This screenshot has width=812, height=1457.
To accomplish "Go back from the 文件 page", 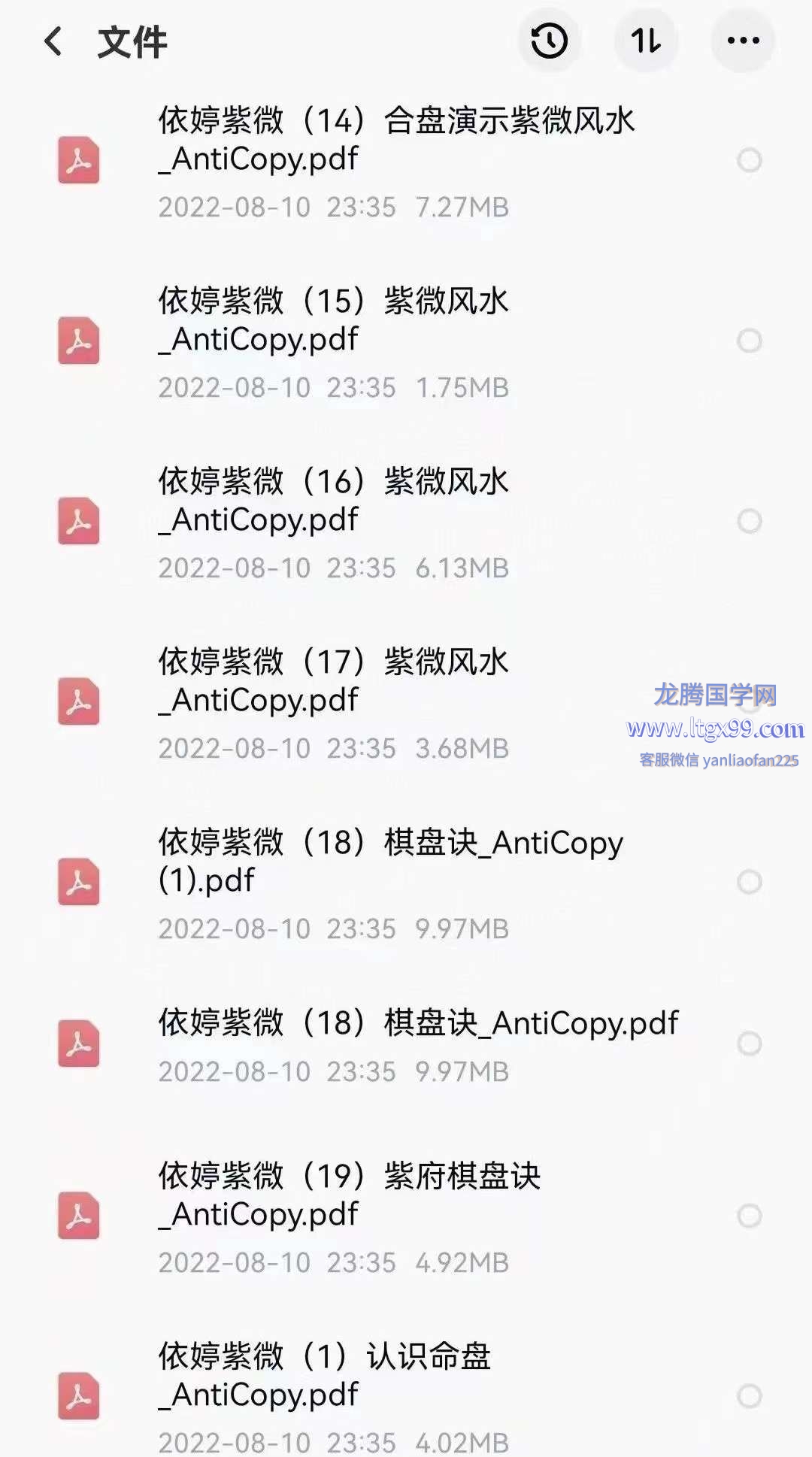I will tap(53, 41).
